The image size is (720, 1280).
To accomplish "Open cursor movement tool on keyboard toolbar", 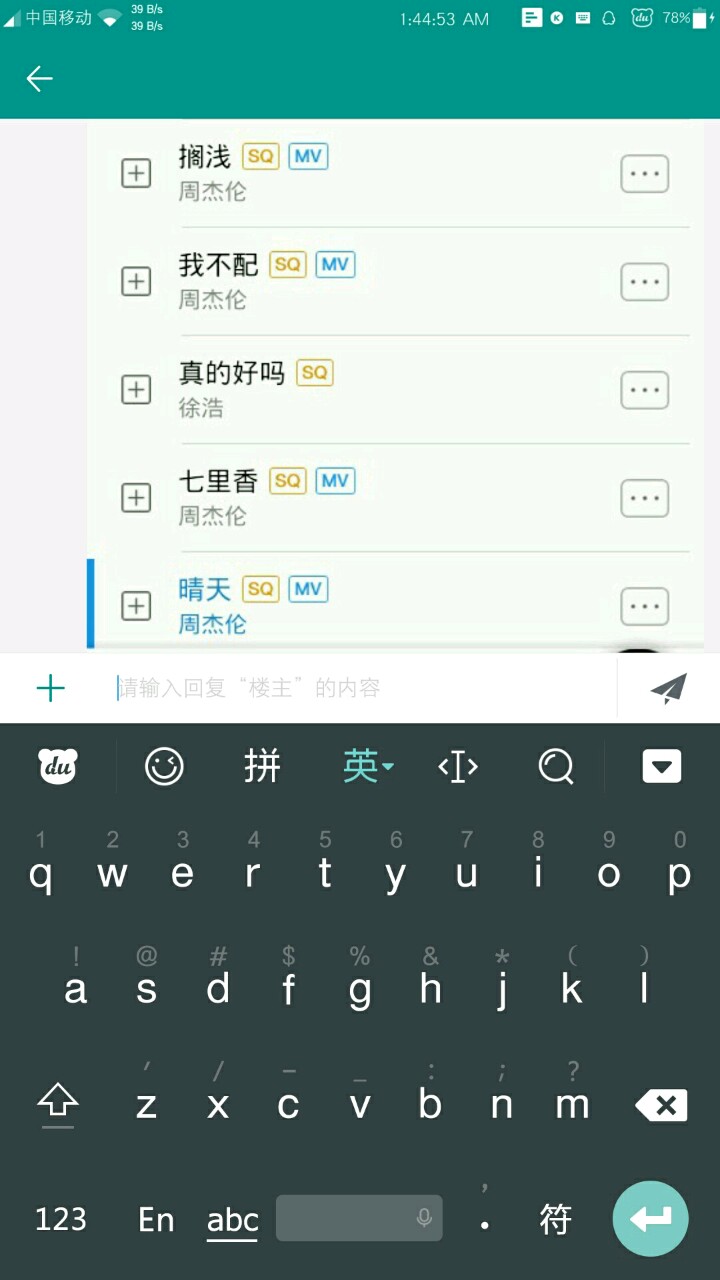I will pos(458,767).
